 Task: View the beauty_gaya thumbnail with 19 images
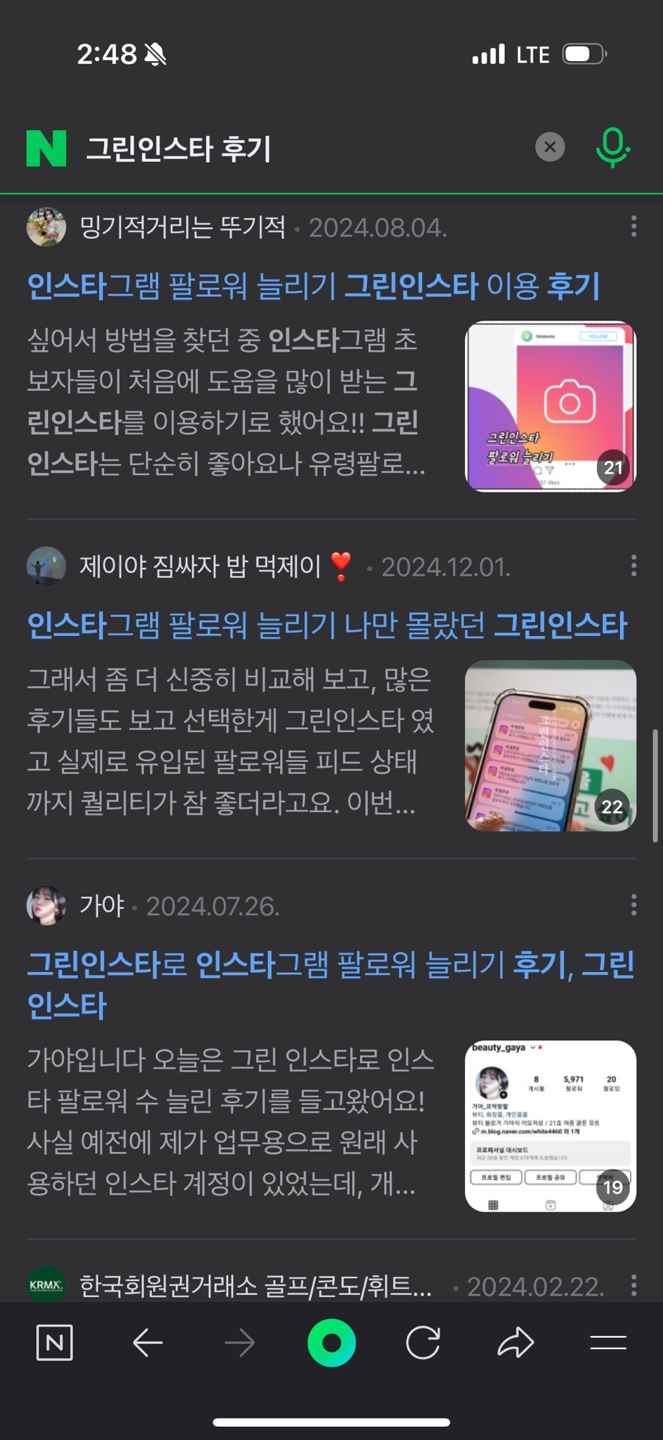(550, 1126)
